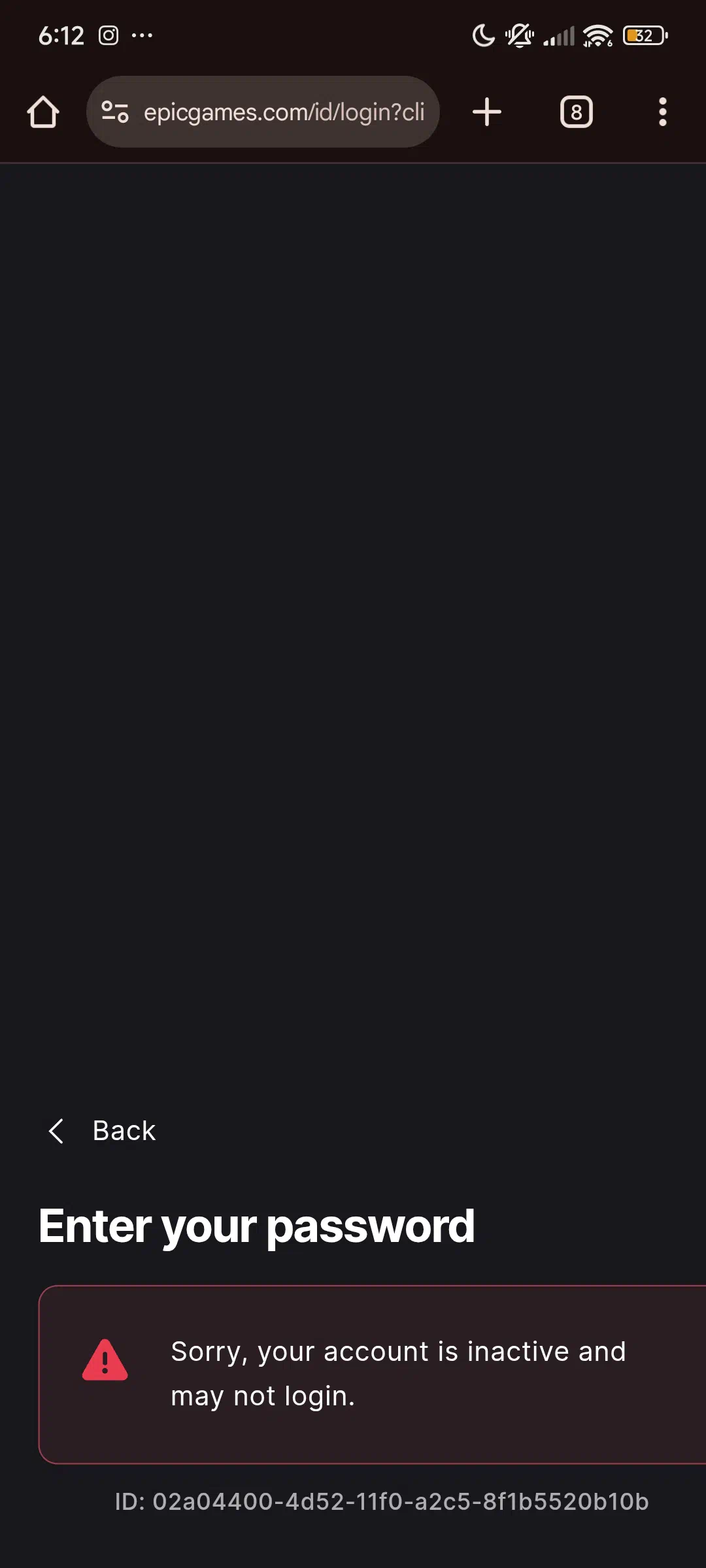Open the tab switcher showing 8 tabs
Viewport: 706px width, 1568px height.
(x=576, y=112)
